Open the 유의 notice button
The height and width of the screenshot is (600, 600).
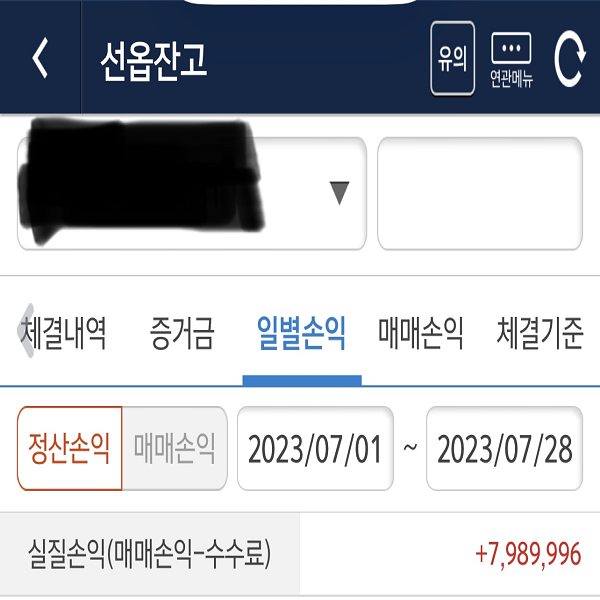[x=452, y=59]
